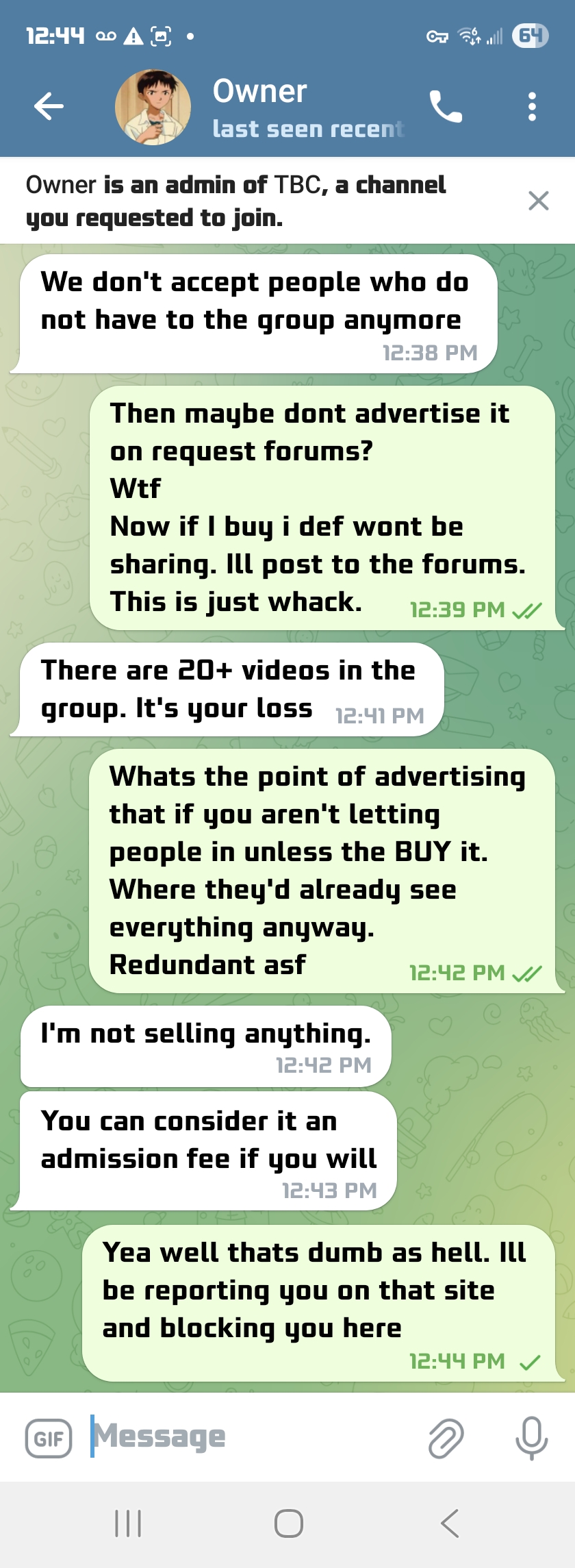Open the GIF picker
Image resolution: width=575 pixels, height=1568 pixels.
coord(49,1438)
